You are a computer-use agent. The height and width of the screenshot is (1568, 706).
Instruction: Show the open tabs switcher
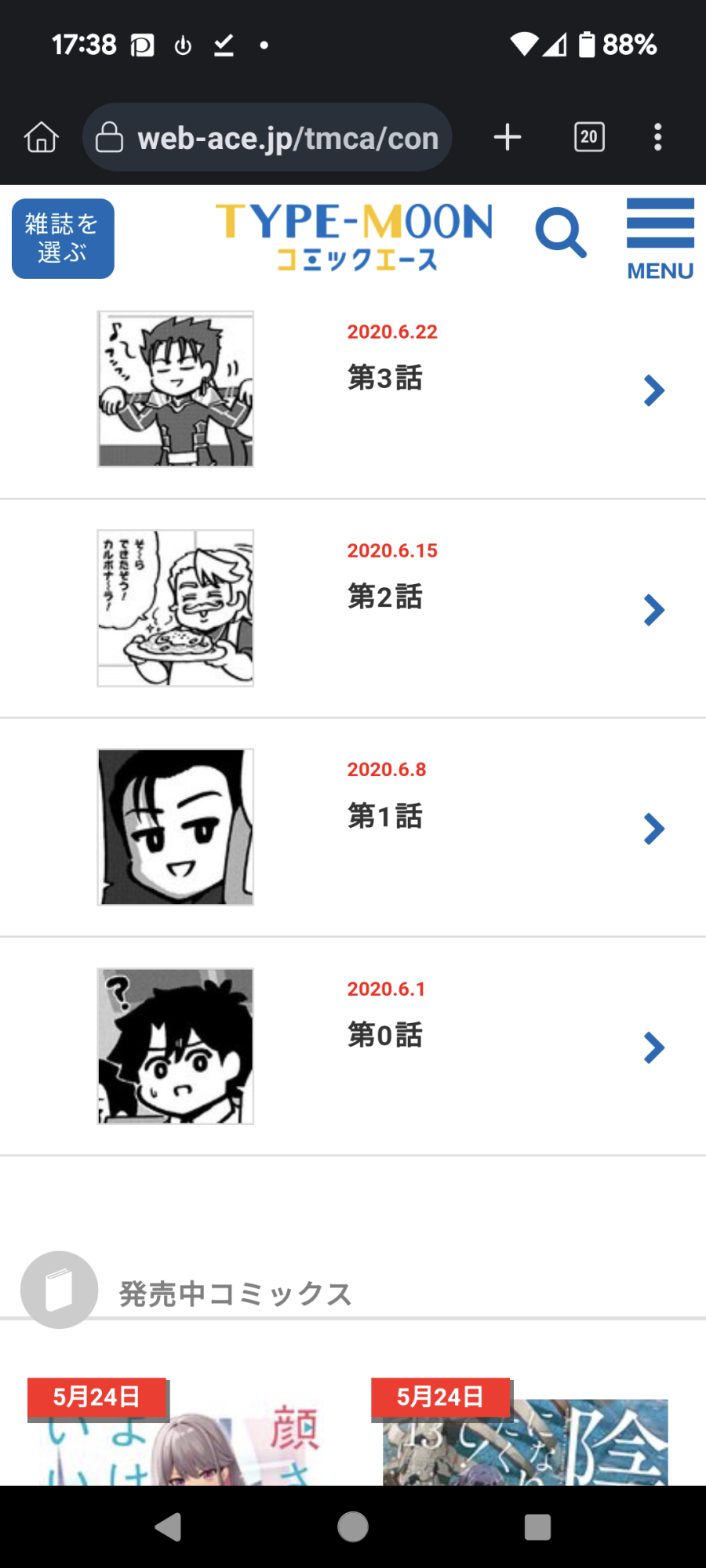(x=589, y=137)
